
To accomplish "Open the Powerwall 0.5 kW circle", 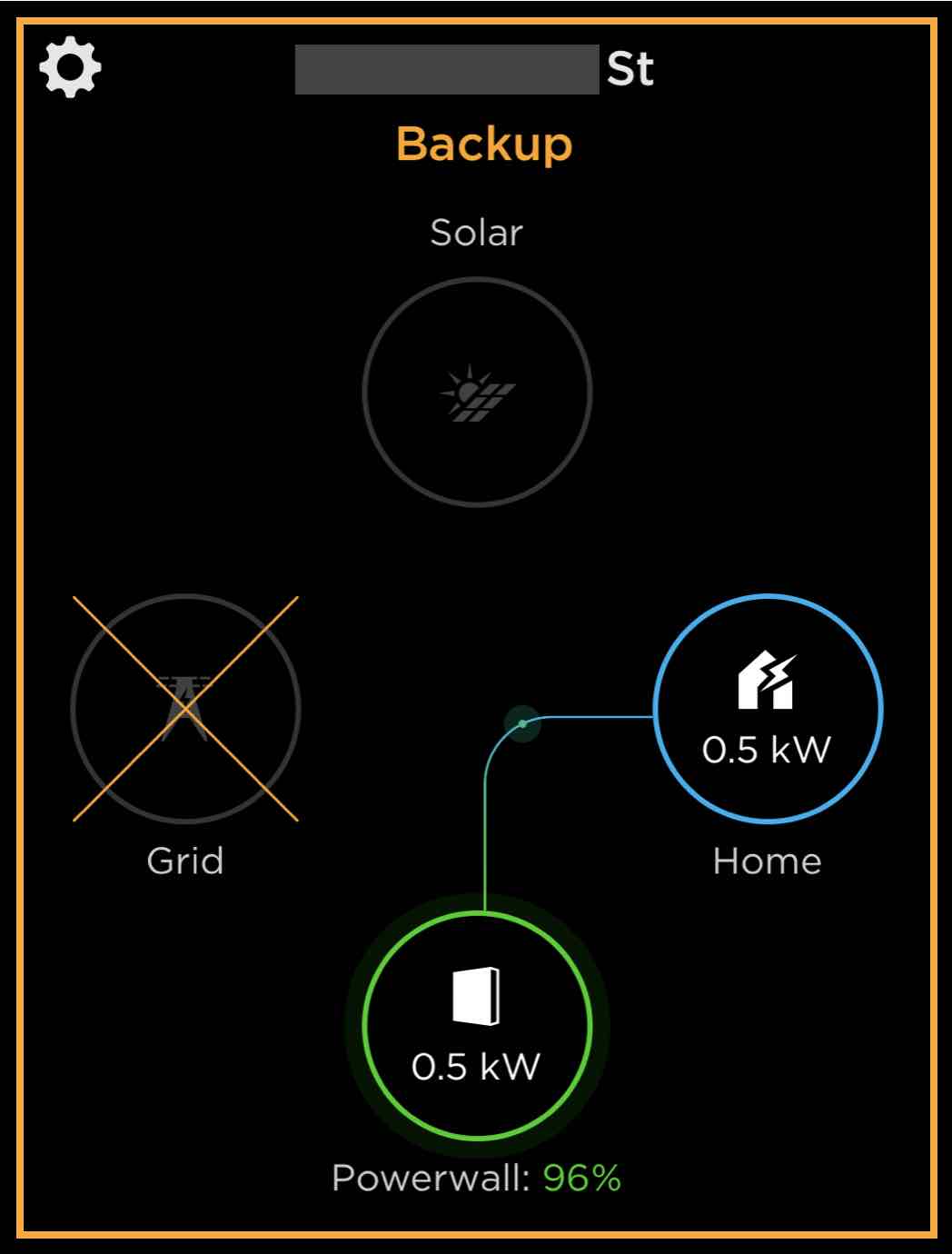I will pos(477,1025).
